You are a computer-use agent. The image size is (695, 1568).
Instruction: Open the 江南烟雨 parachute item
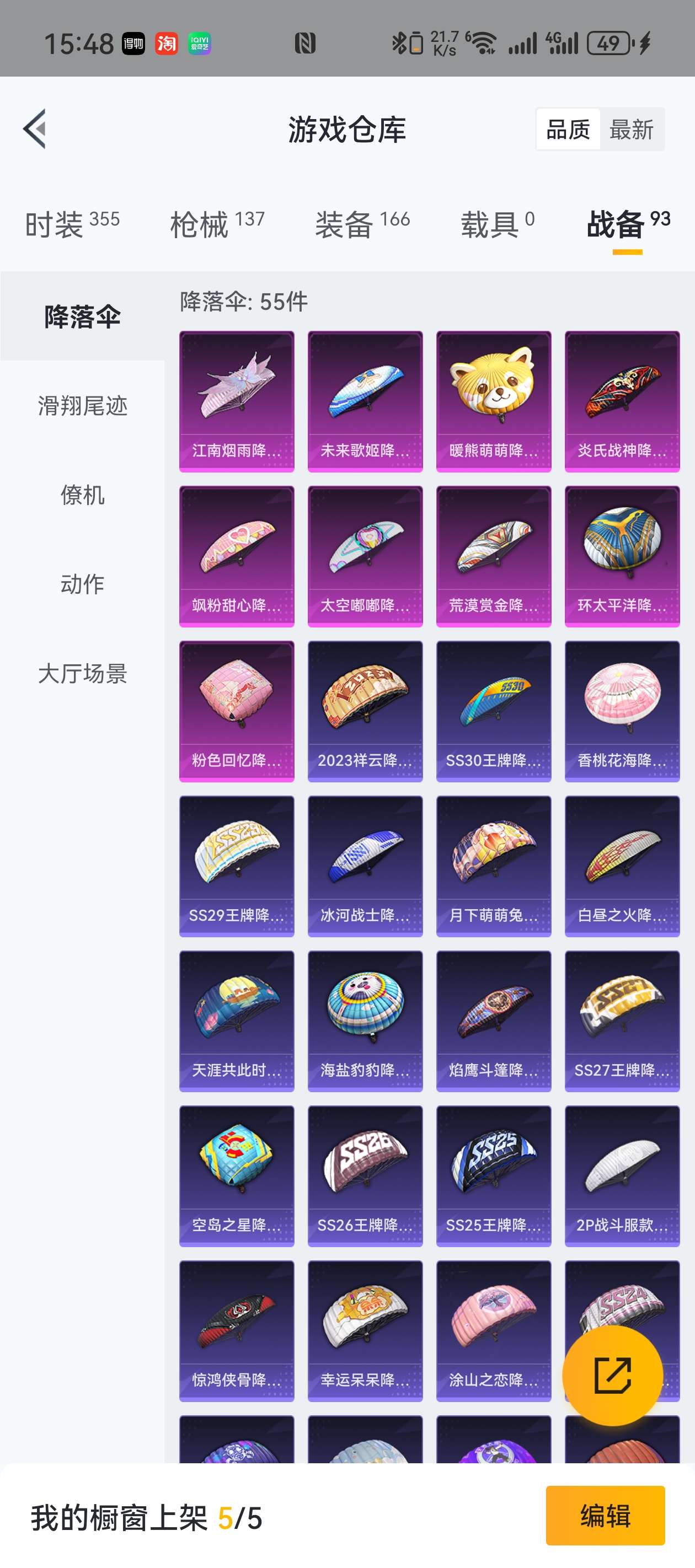point(236,401)
